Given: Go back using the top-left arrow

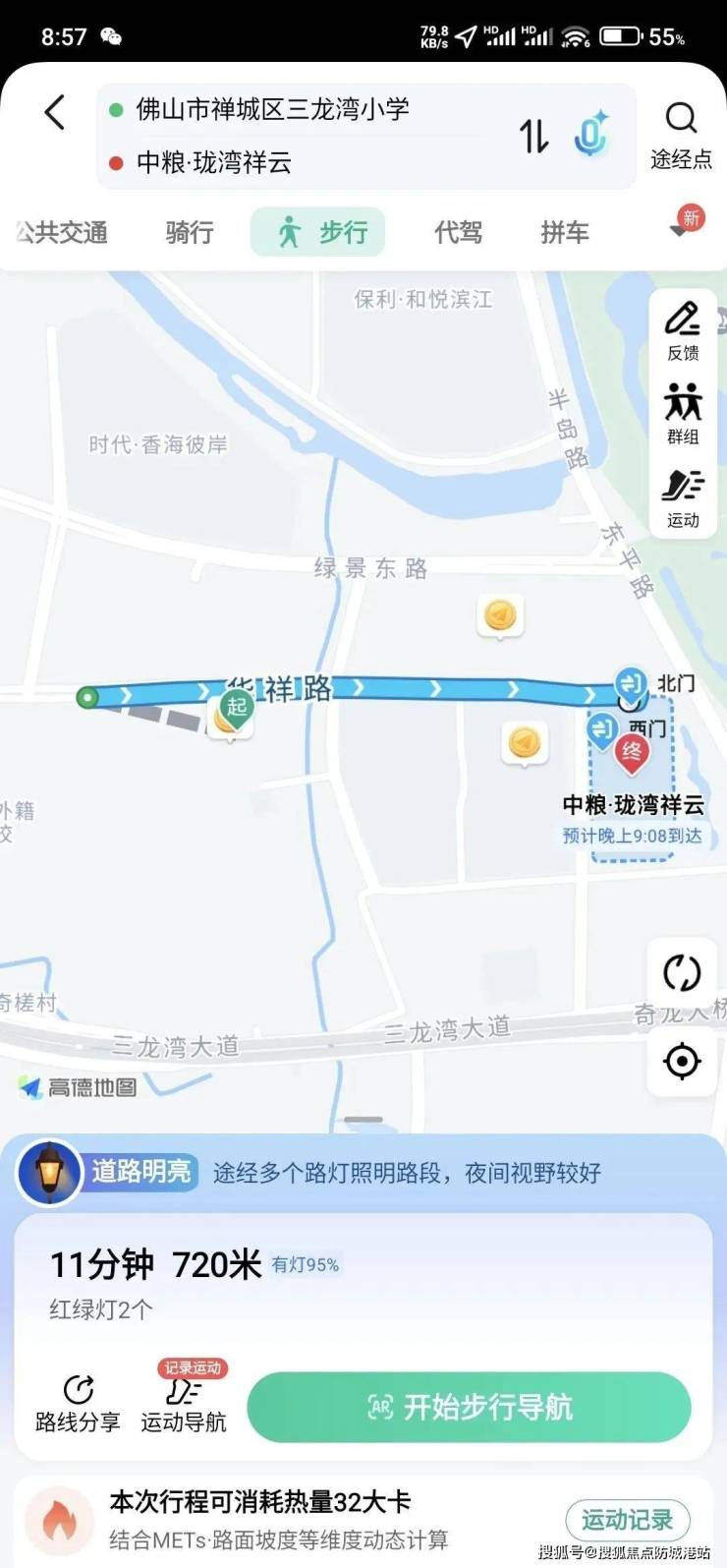Looking at the screenshot, I should (55, 112).
